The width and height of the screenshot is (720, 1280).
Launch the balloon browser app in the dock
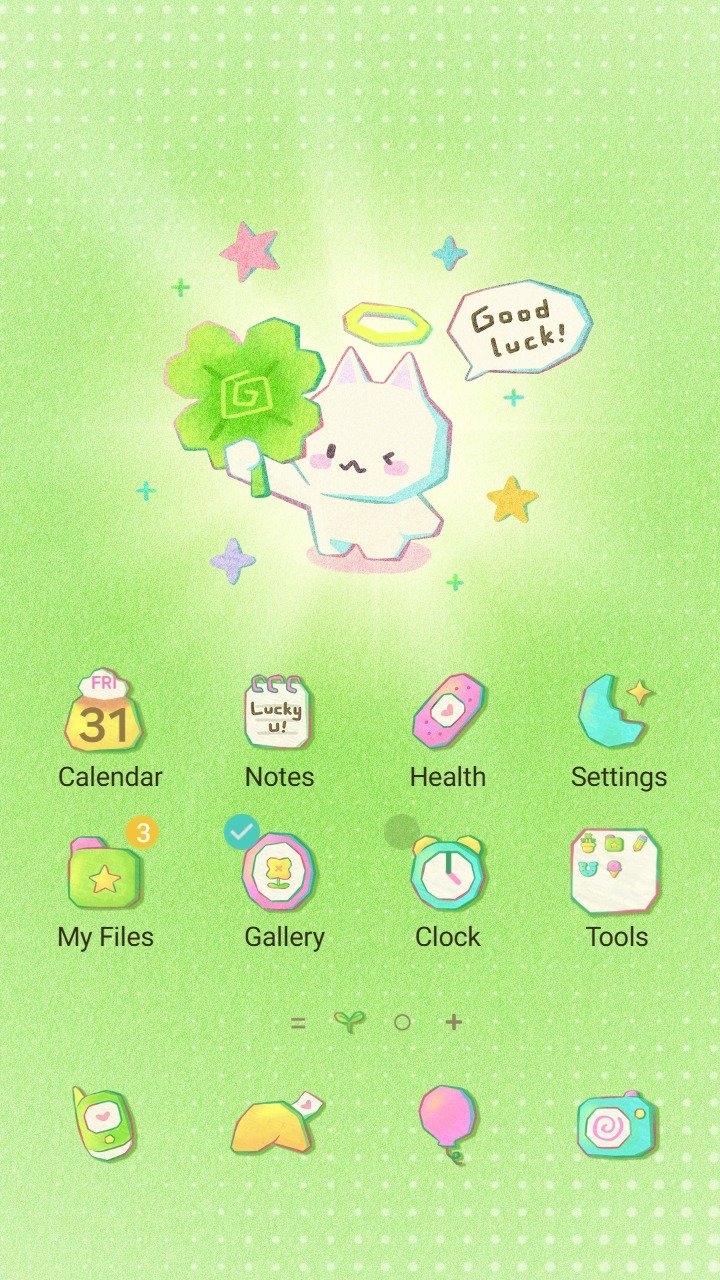tap(447, 1123)
